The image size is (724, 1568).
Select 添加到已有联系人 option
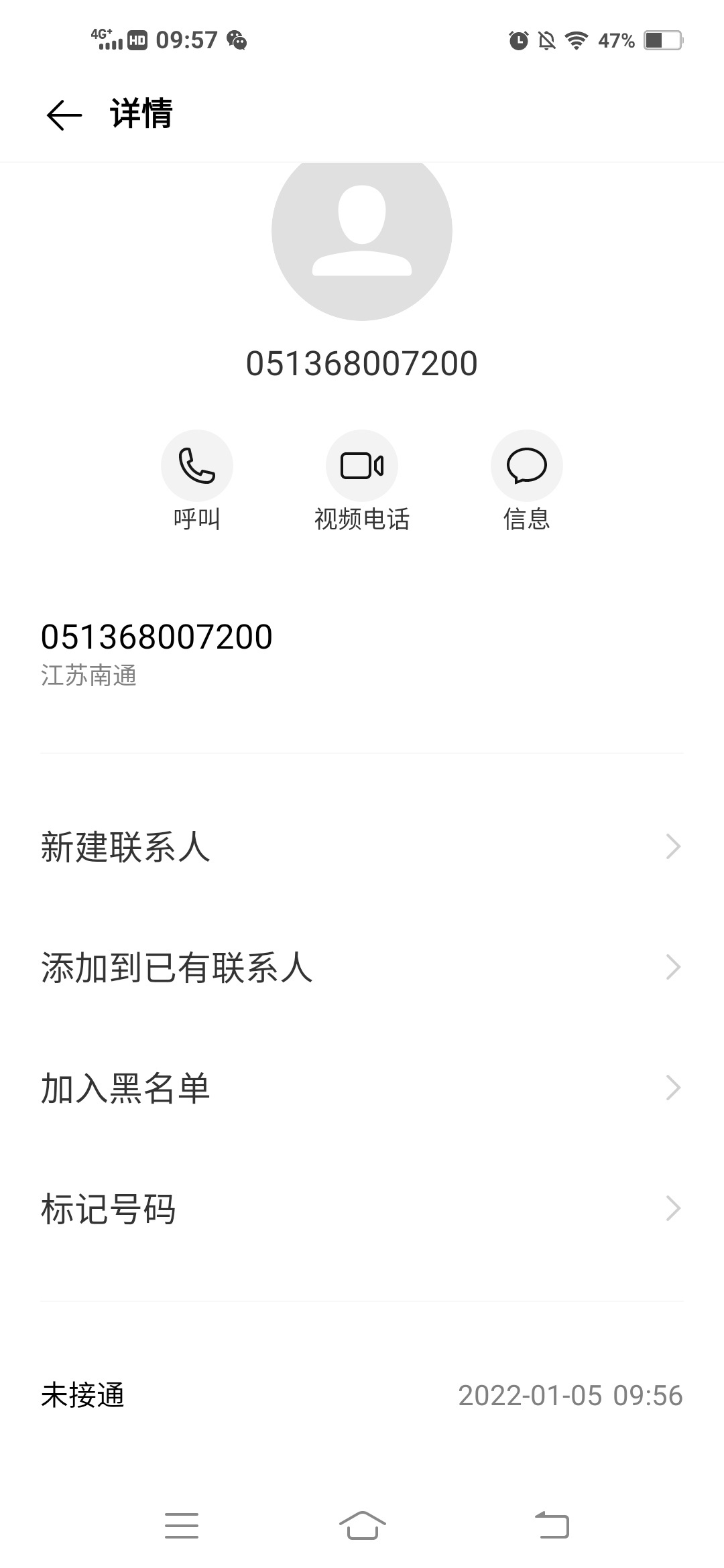pyautogui.click(x=361, y=968)
